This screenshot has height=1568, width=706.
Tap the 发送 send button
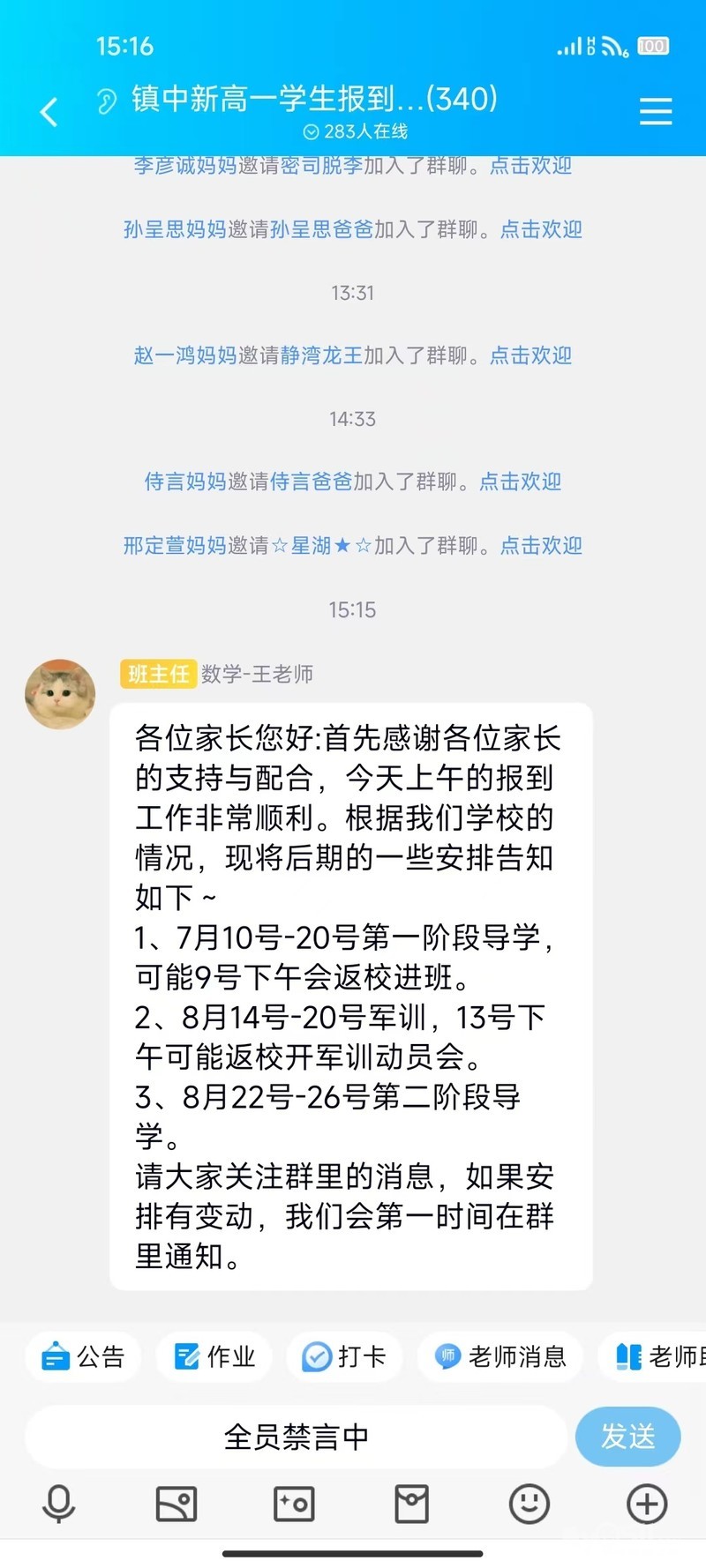tap(627, 1437)
